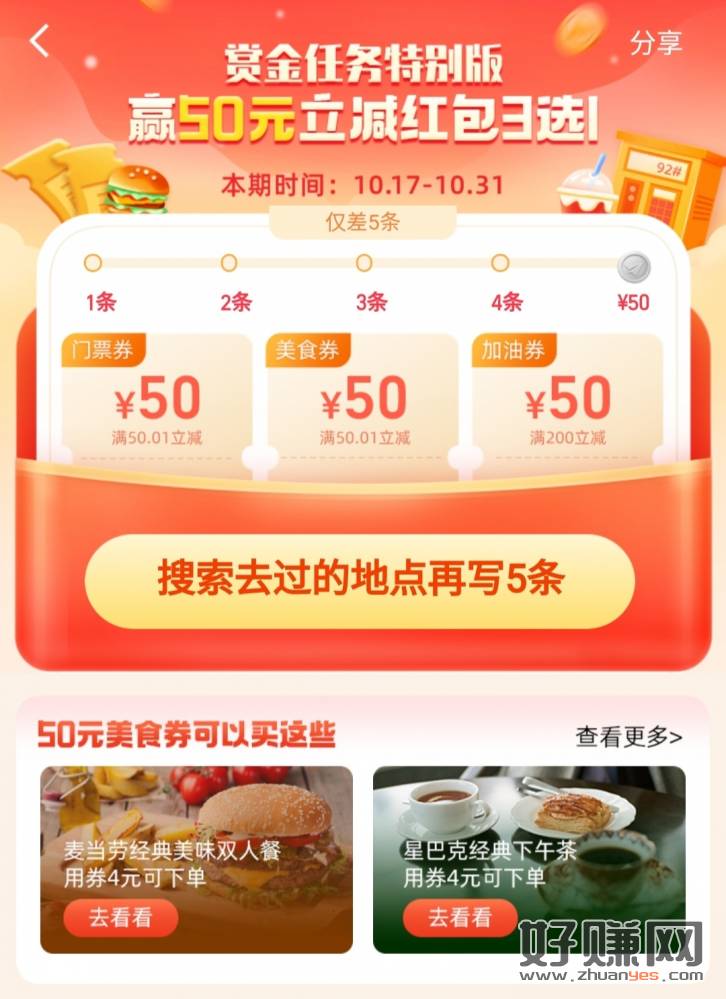The width and height of the screenshot is (726, 999).
Task: Tap 去看看 on the 星巴克 afternoon tea card
Action: pyautogui.click(x=460, y=917)
